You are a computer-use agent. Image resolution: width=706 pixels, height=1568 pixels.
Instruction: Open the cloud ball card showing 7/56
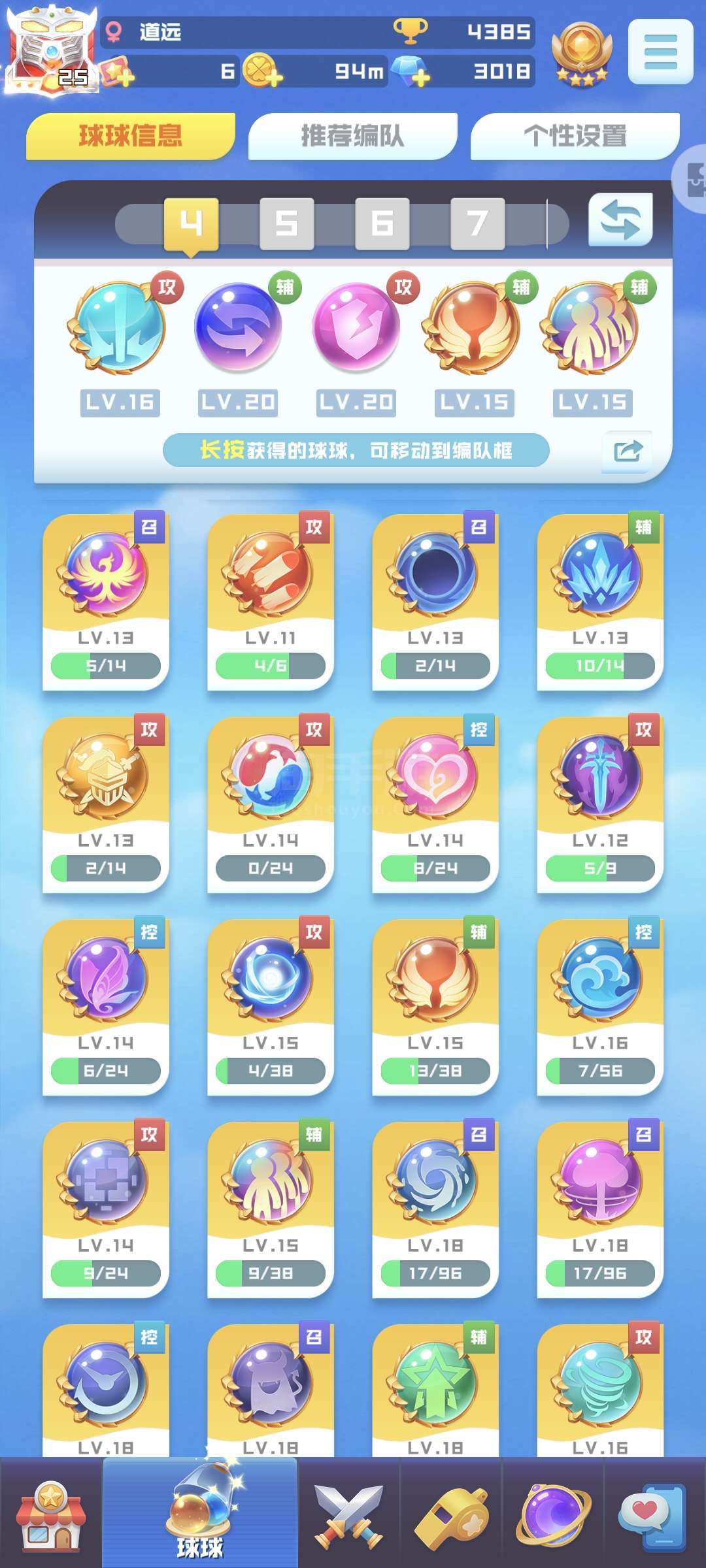pyautogui.click(x=599, y=1007)
